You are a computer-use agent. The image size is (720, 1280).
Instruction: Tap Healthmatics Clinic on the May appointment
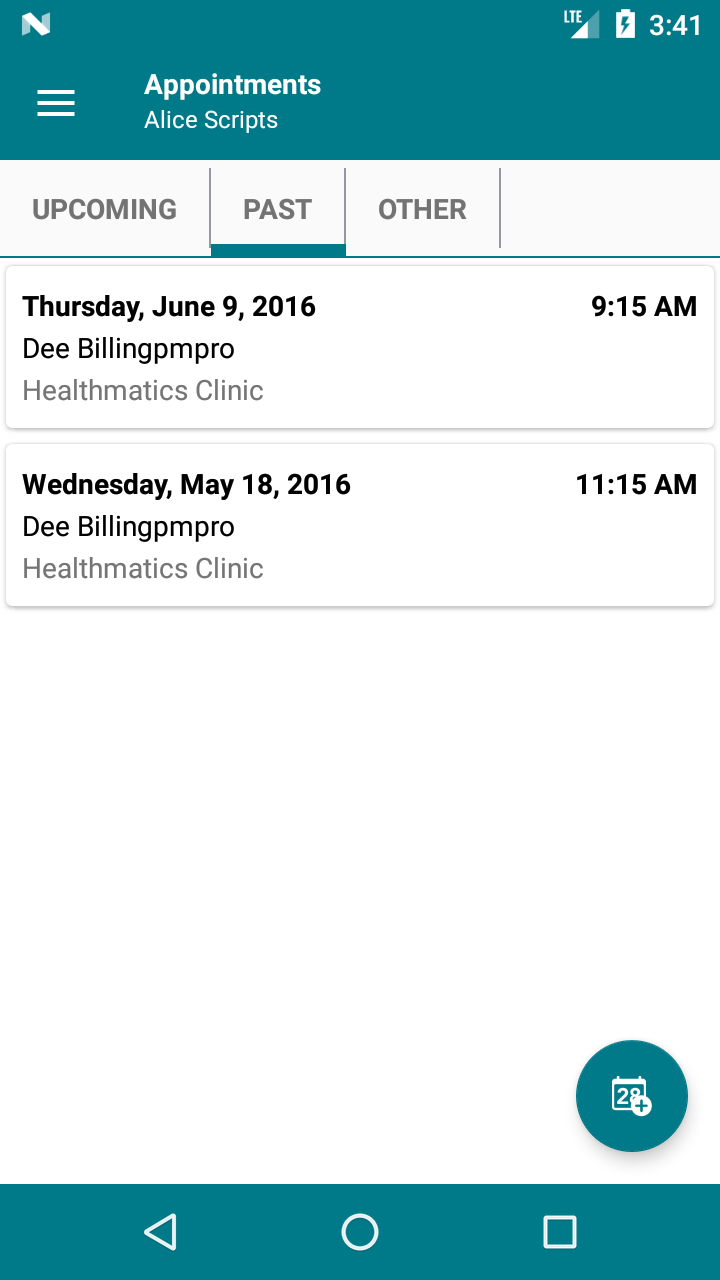point(142,568)
